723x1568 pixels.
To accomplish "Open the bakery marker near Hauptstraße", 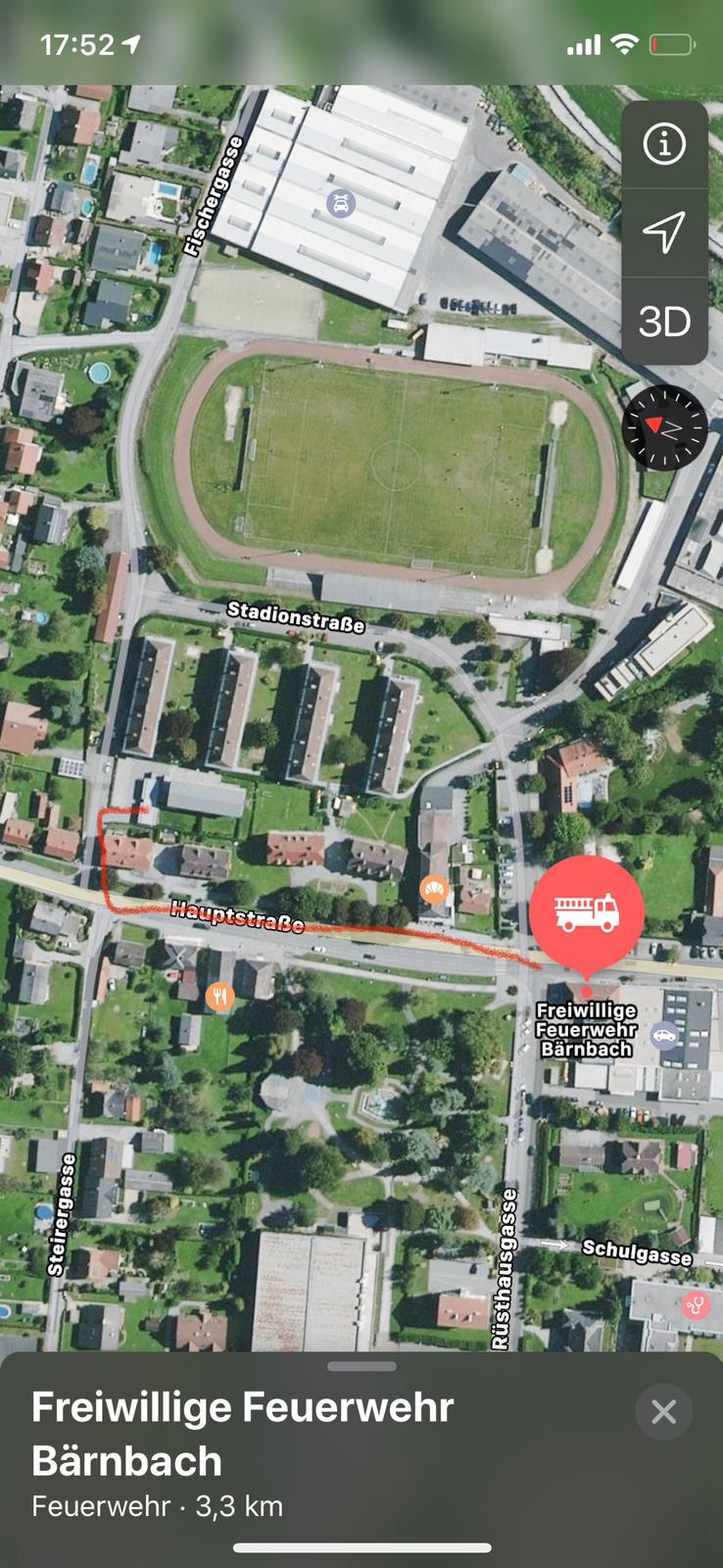I will pyautogui.click(x=433, y=889).
